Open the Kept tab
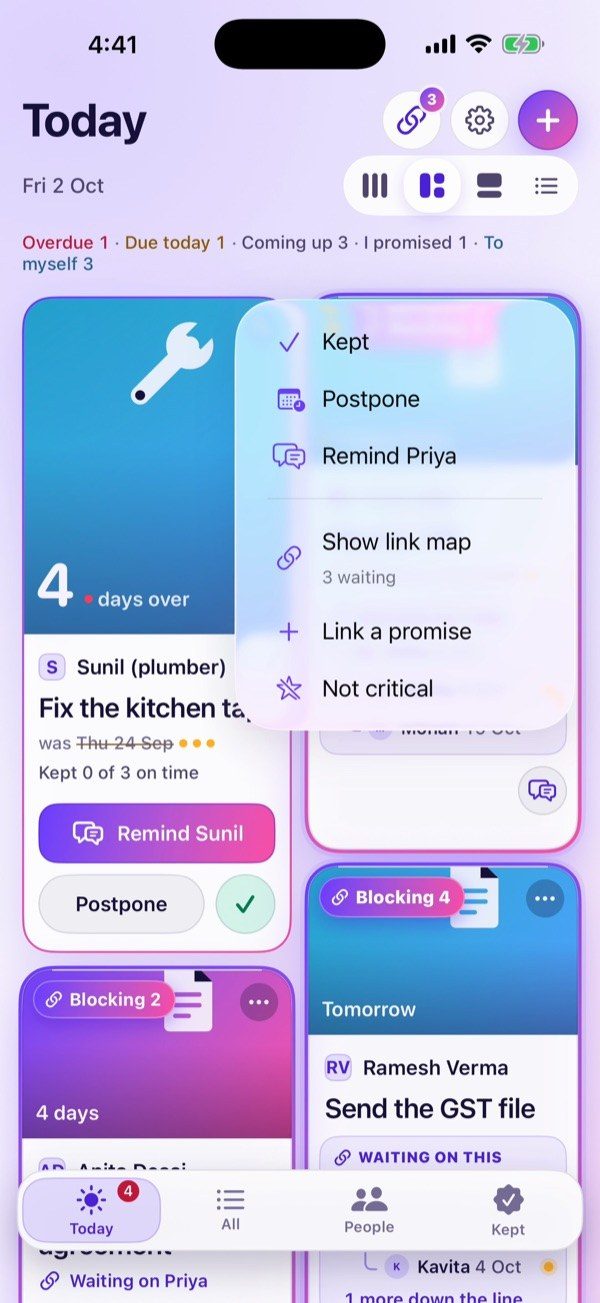Image resolution: width=600 pixels, height=1303 pixels. click(508, 1210)
